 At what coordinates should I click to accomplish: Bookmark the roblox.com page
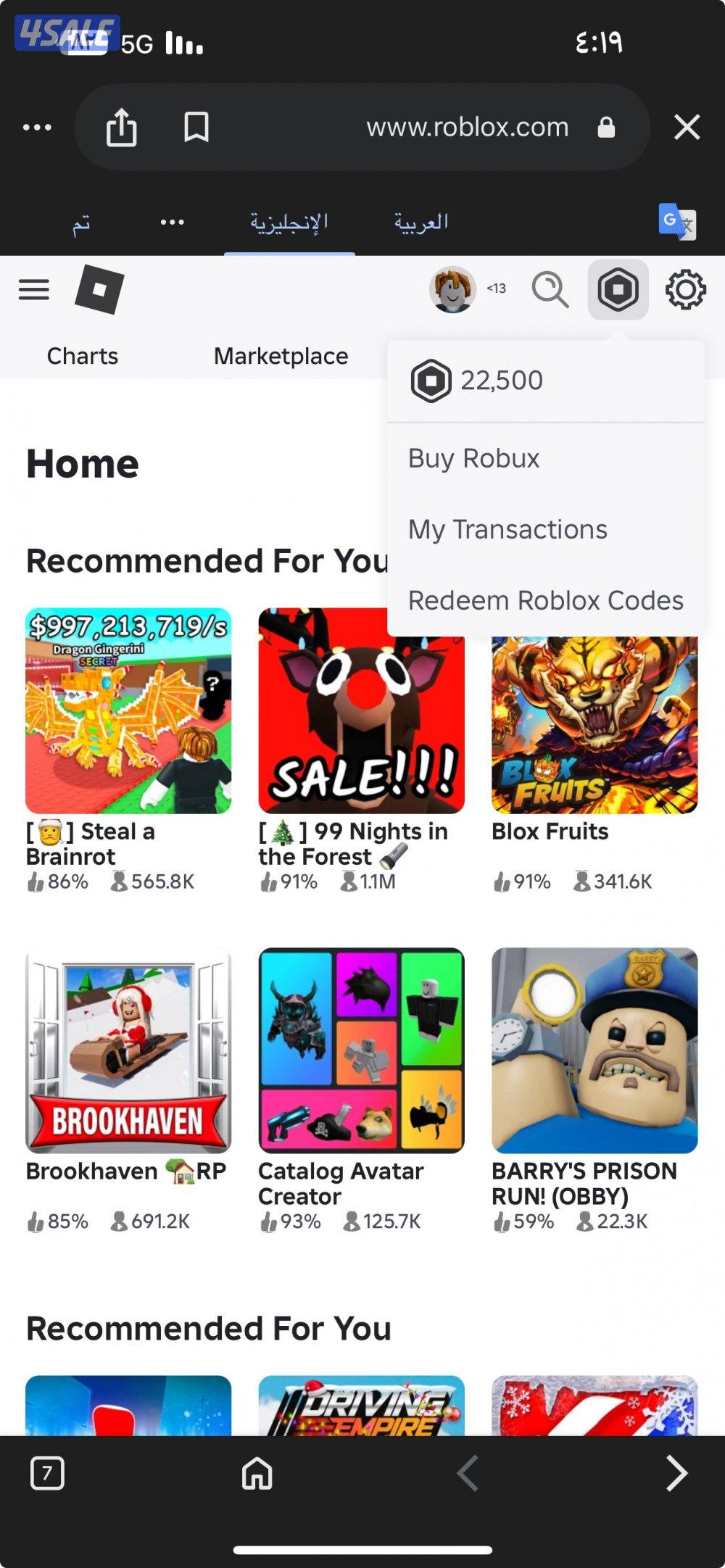[x=196, y=128]
